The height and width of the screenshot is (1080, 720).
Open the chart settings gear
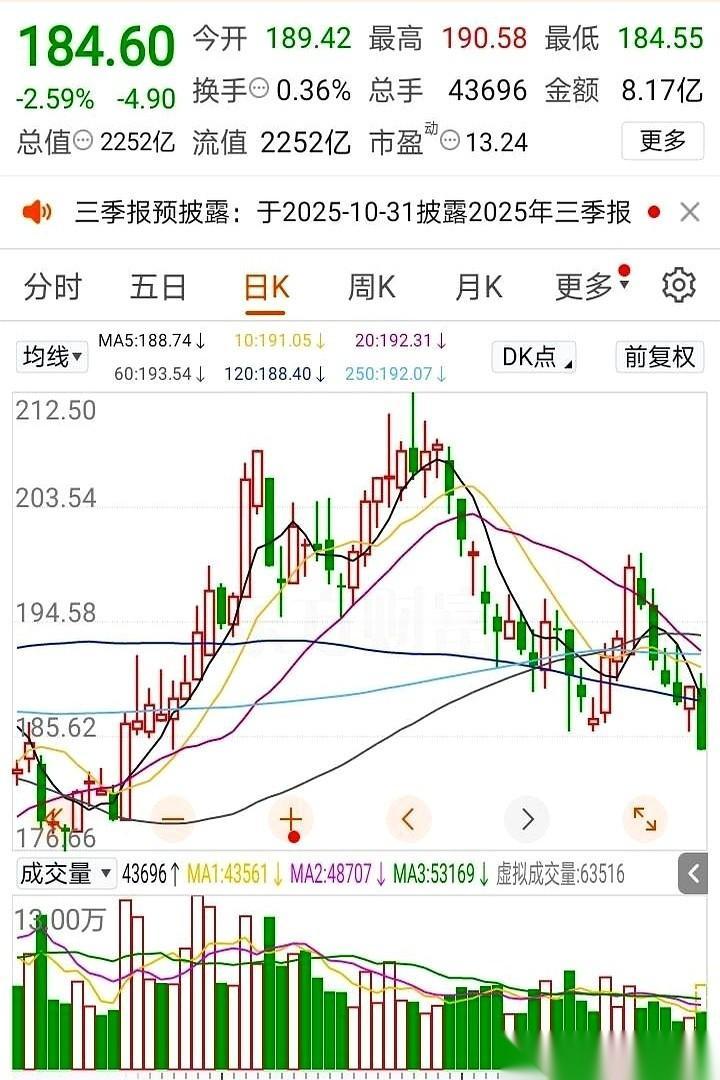[677, 286]
